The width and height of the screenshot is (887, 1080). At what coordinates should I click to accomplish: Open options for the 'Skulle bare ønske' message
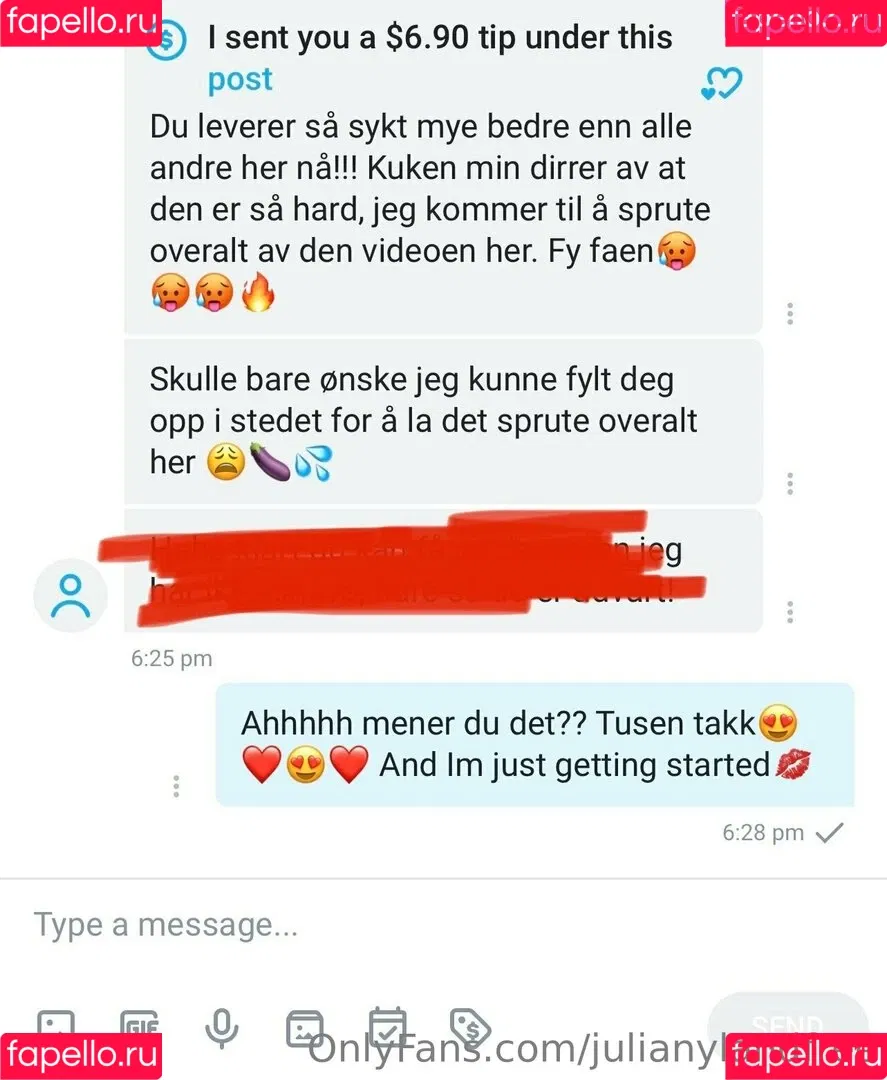[x=790, y=484]
